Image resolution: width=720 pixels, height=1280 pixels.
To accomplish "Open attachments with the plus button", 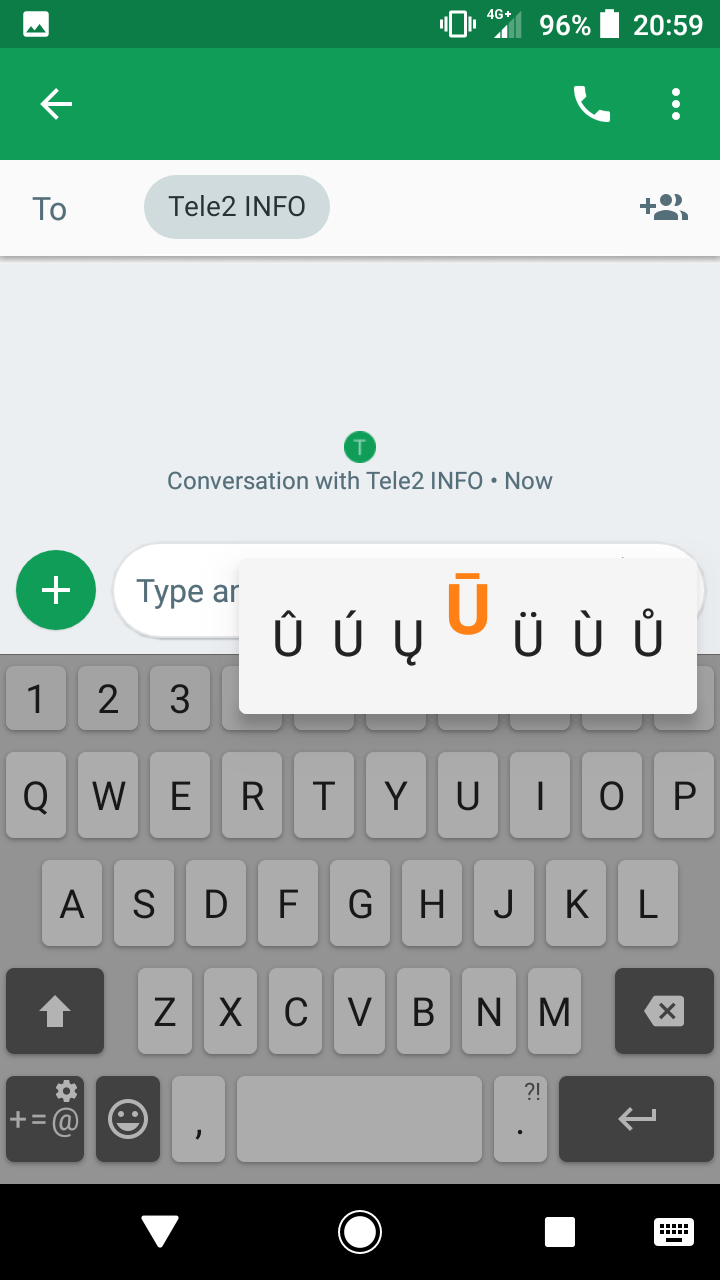I will (x=56, y=591).
